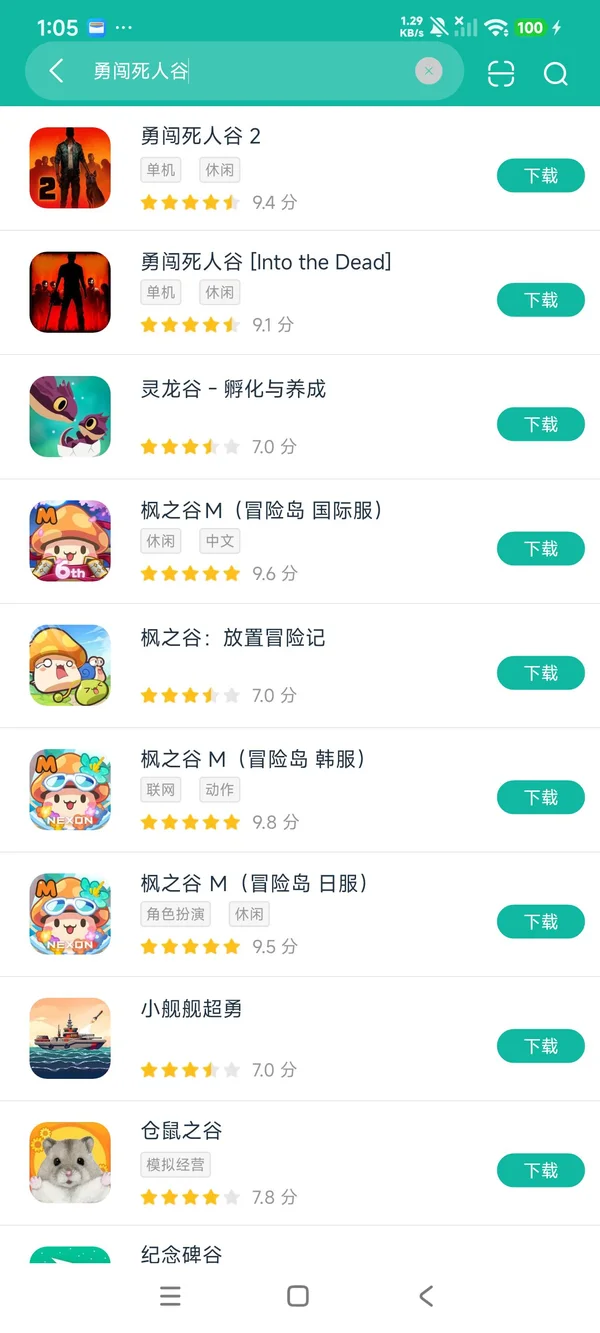Open the scan code icon
Viewport: 600px width, 1333px height.
[x=501, y=73]
